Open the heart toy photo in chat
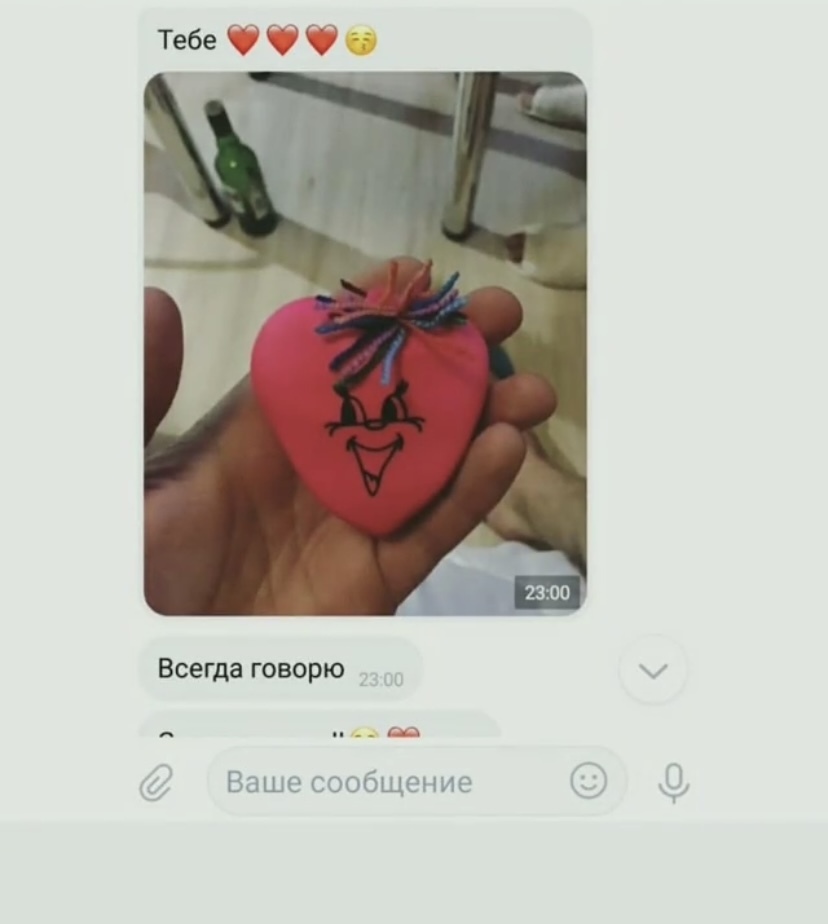Screen dimensions: 828x924 pyautogui.click(x=365, y=343)
